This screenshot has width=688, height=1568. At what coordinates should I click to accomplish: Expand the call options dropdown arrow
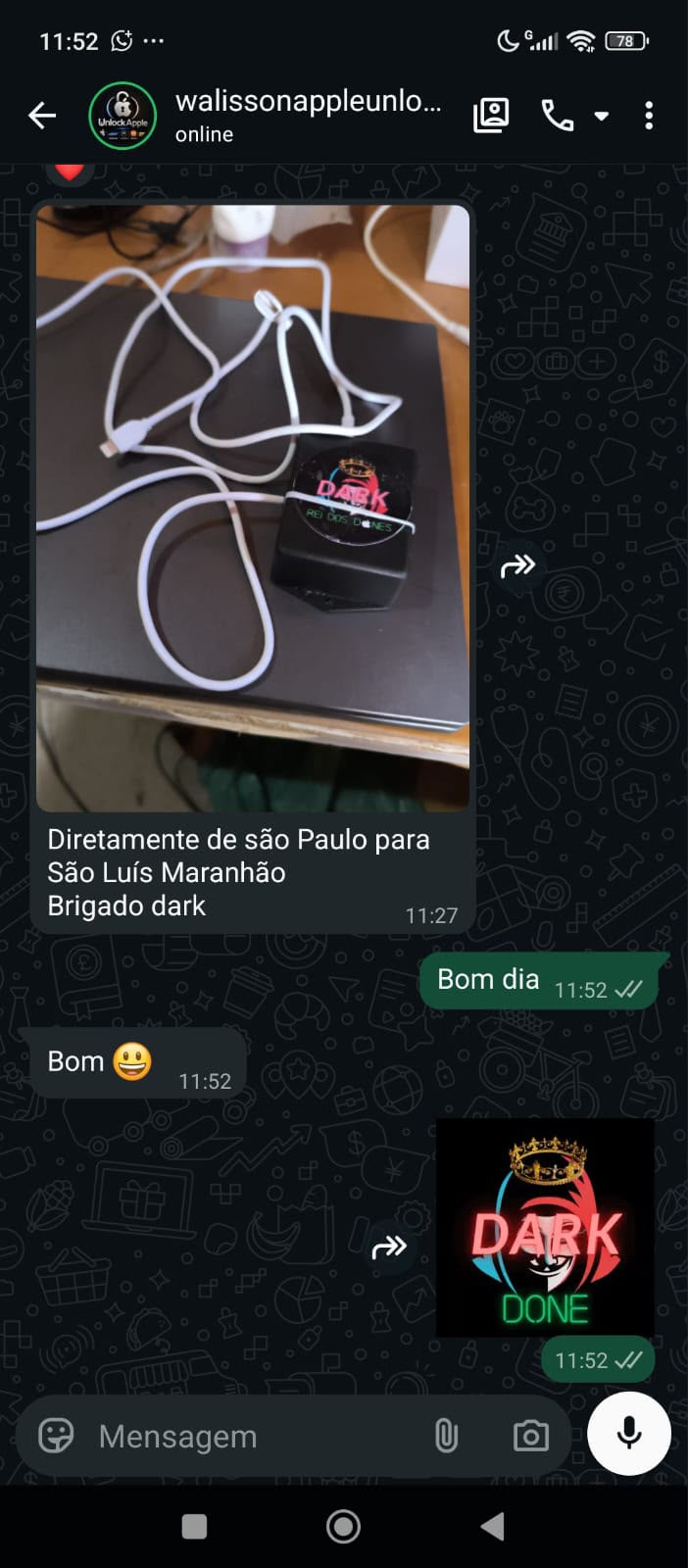(x=602, y=116)
